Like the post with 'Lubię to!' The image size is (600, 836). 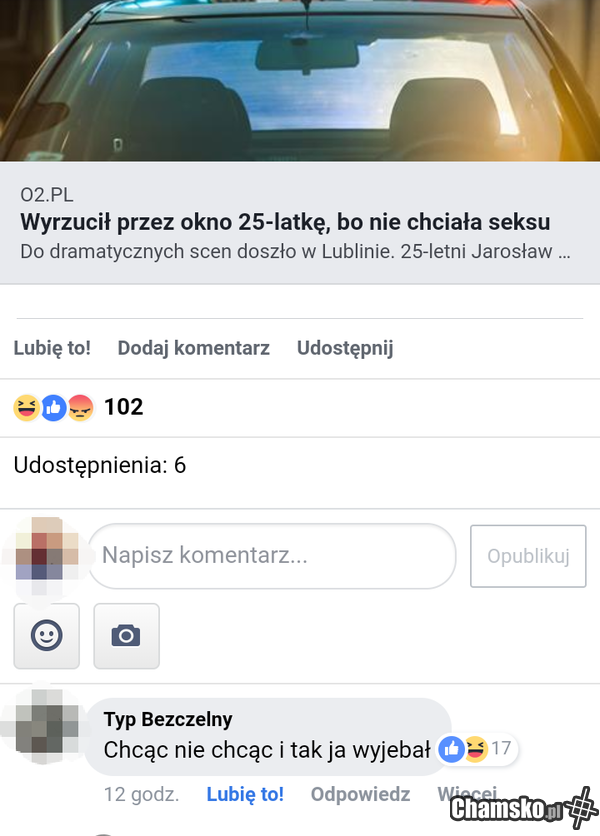point(52,348)
